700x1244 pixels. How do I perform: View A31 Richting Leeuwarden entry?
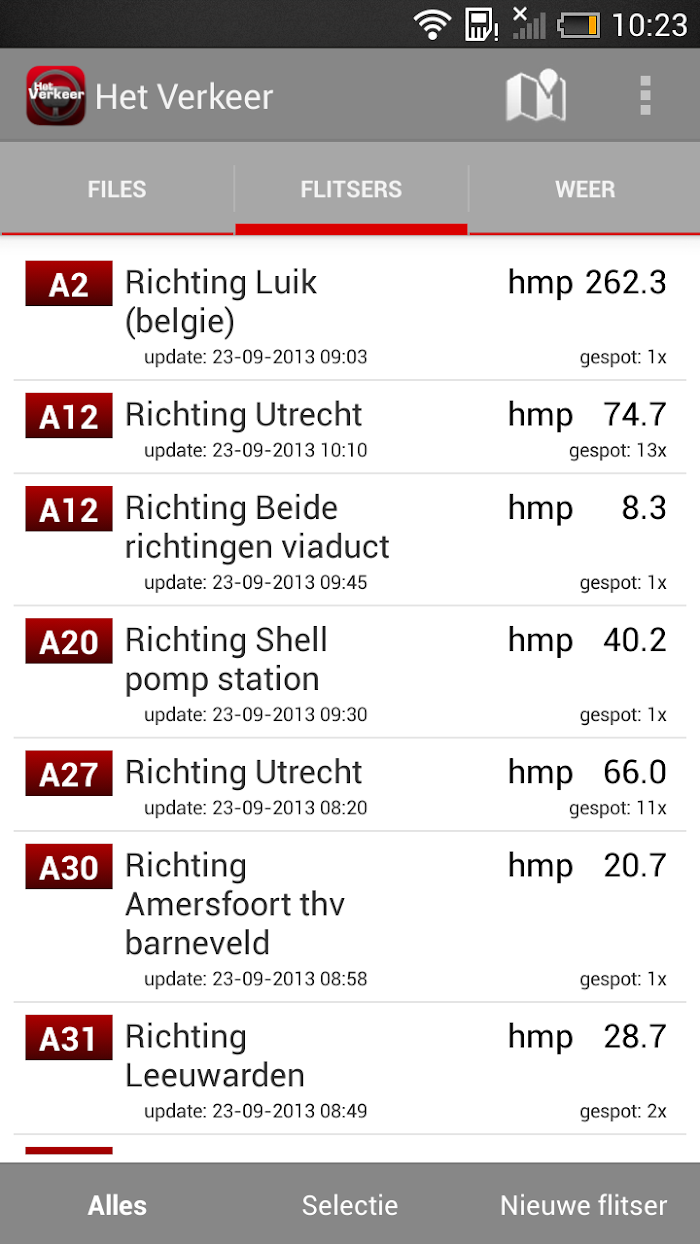pyautogui.click(x=350, y=1069)
